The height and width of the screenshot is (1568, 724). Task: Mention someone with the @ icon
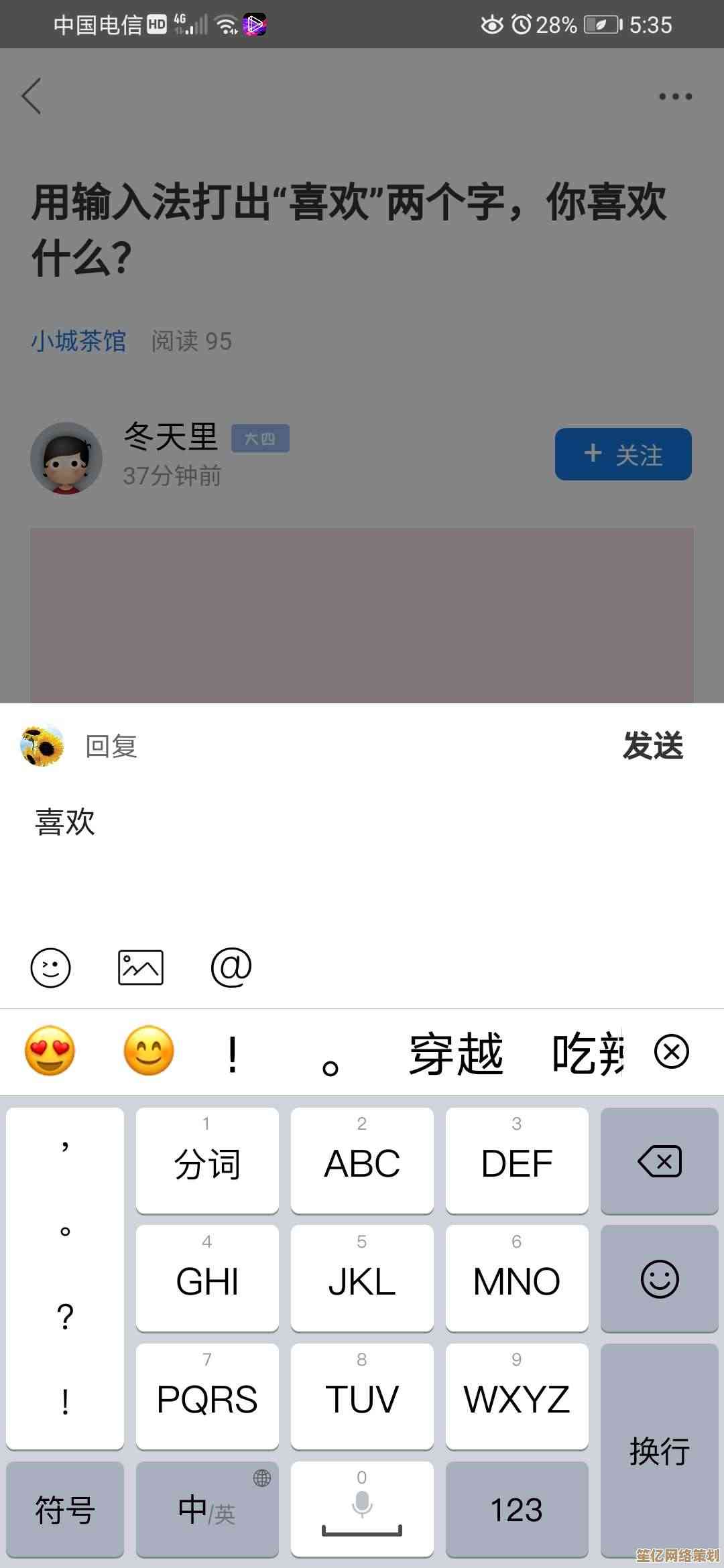point(231,968)
